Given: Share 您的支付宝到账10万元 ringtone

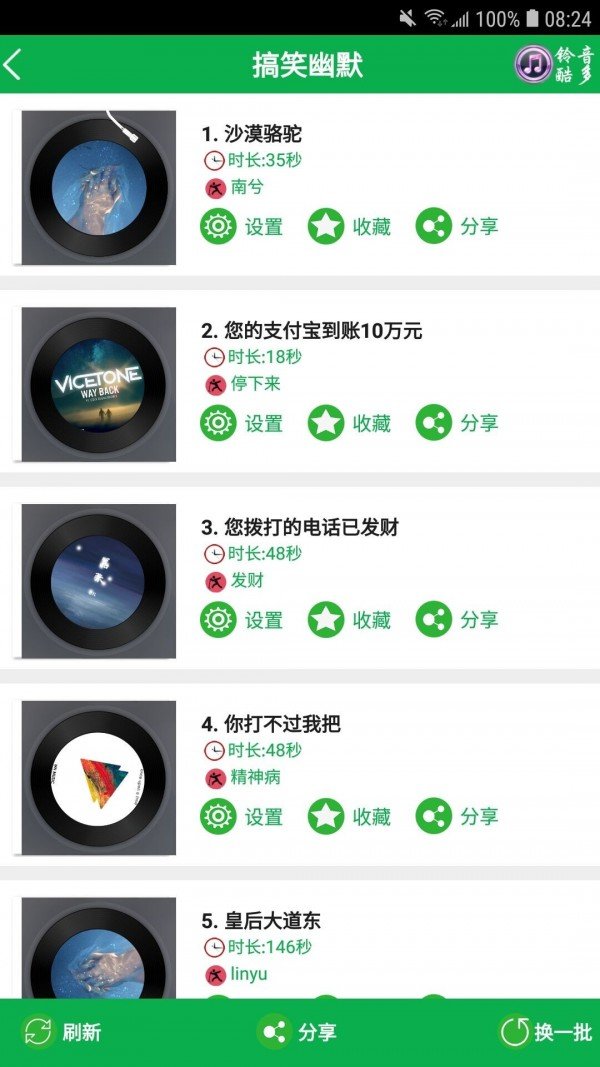Looking at the screenshot, I should [457, 423].
